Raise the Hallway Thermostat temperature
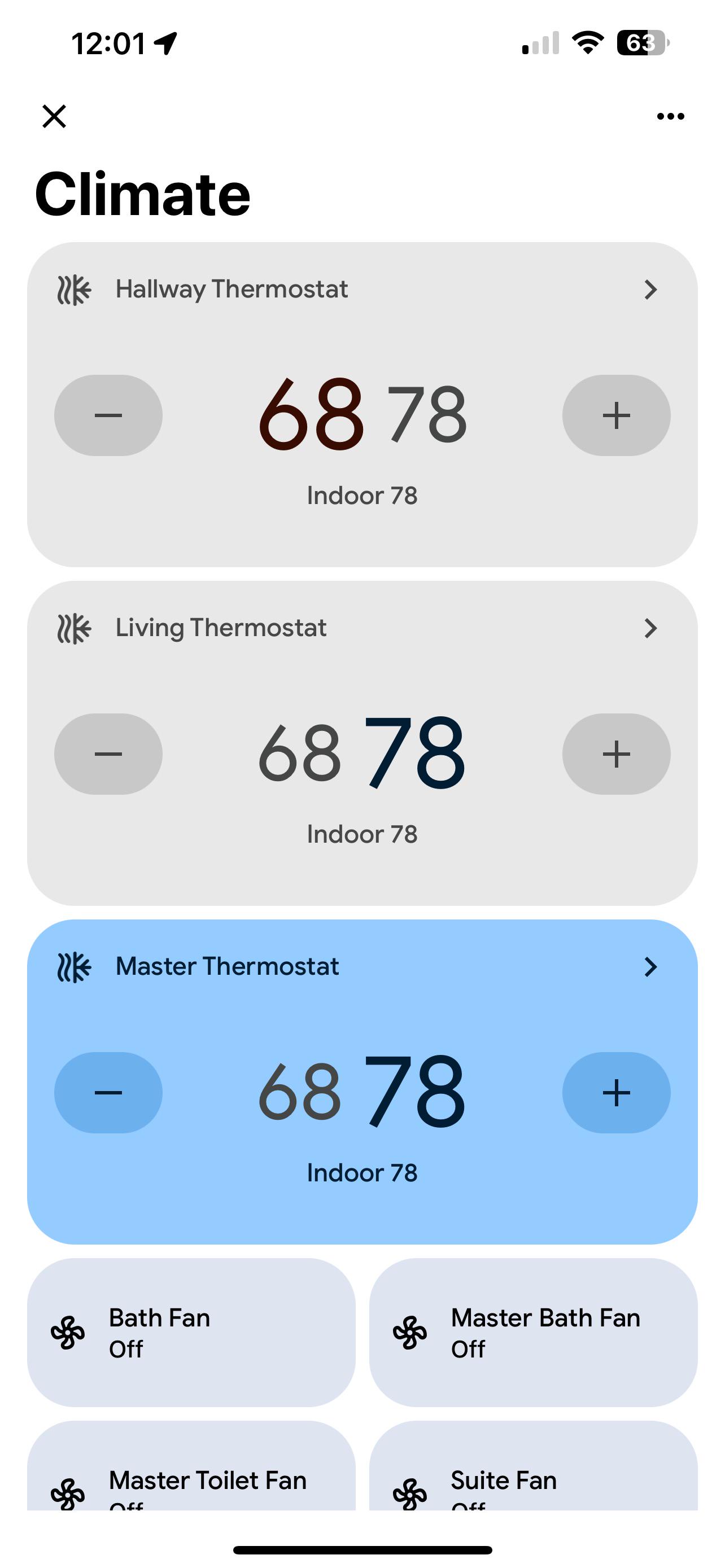Viewport: 725px width, 1568px height. tap(616, 415)
